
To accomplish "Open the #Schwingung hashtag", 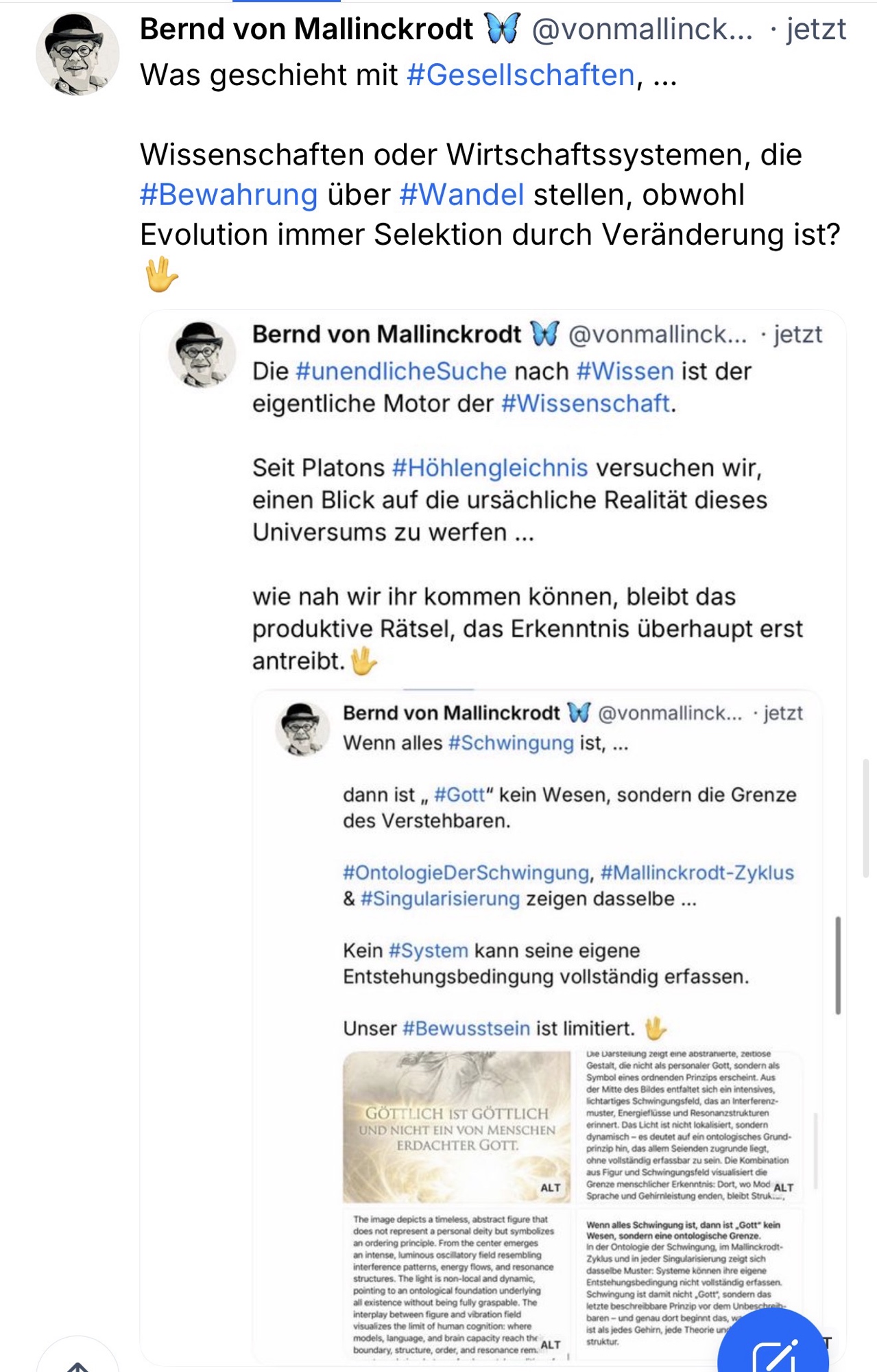I will coord(511,743).
